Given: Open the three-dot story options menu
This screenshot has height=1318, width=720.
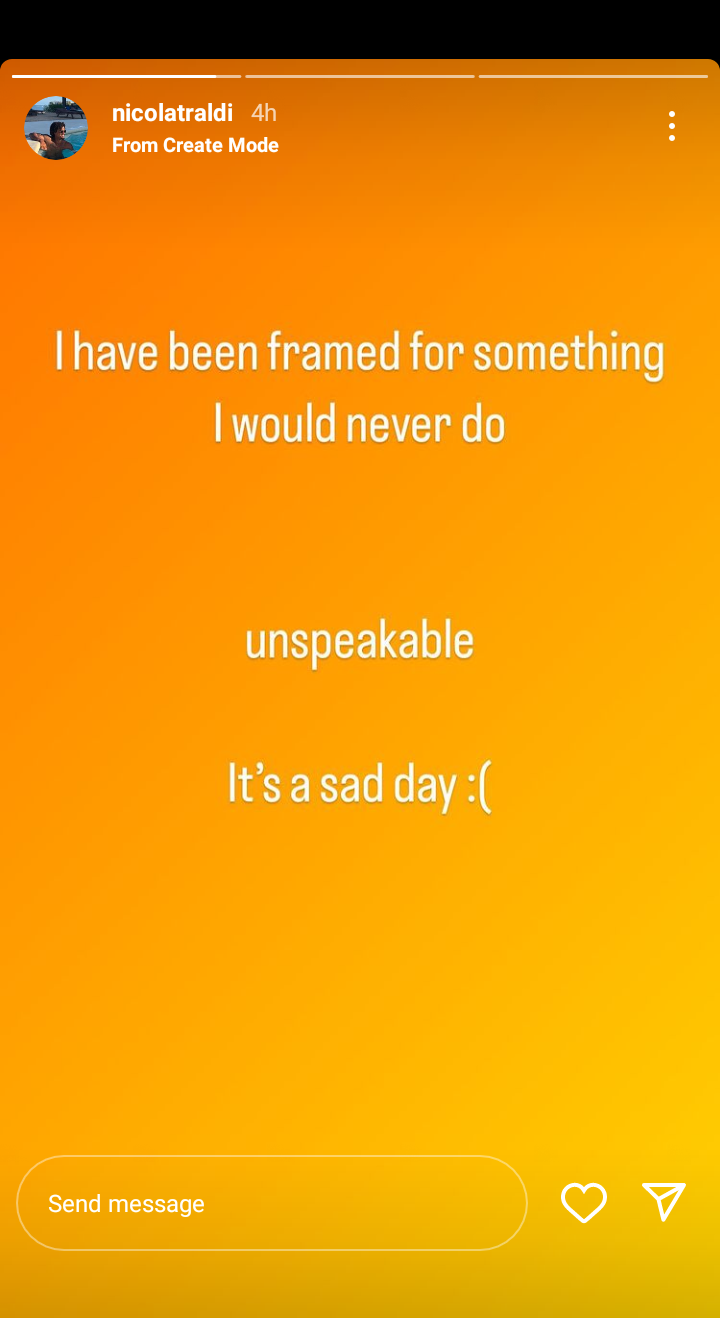Looking at the screenshot, I should point(671,126).
